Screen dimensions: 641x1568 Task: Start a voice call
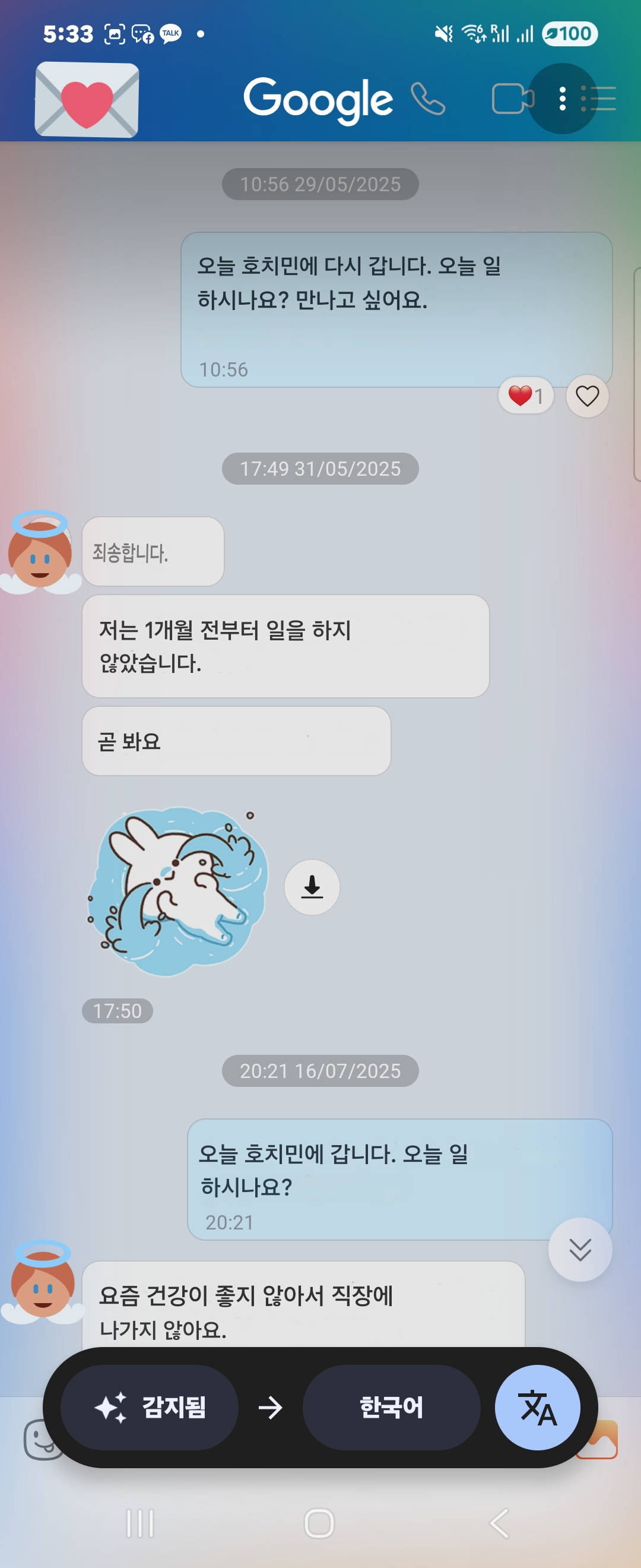[428, 99]
